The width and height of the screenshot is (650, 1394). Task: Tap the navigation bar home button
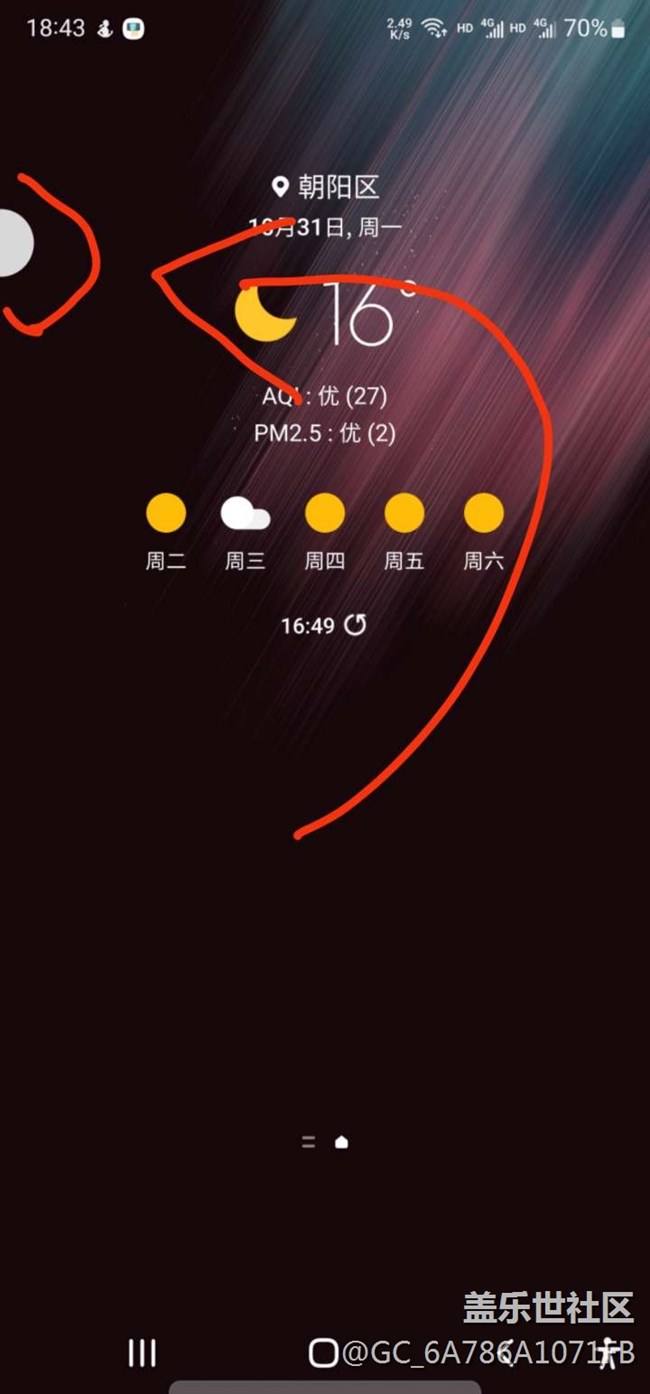click(x=322, y=1353)
